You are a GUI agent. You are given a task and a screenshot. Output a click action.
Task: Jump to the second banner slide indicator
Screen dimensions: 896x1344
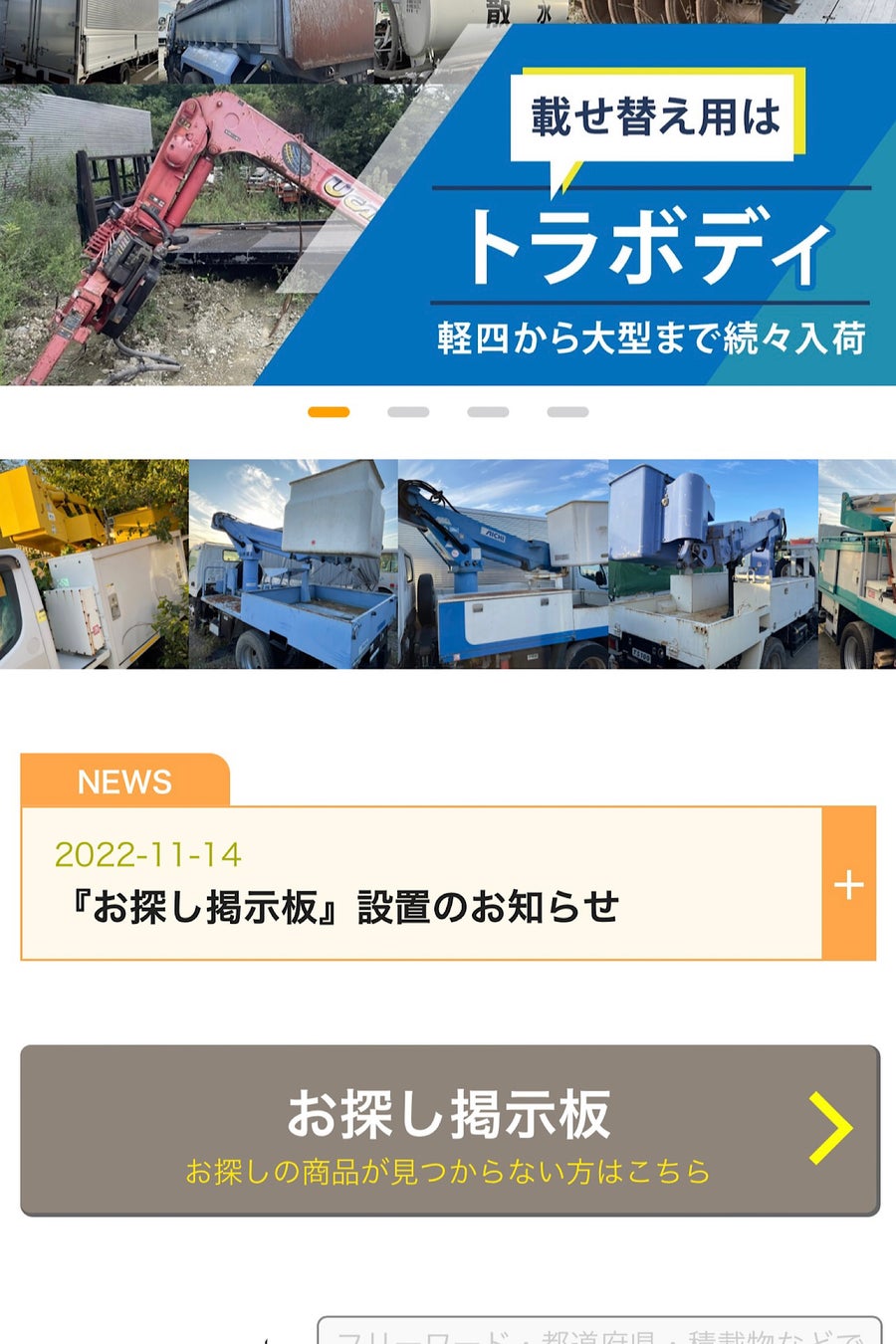tap(408, 412)
